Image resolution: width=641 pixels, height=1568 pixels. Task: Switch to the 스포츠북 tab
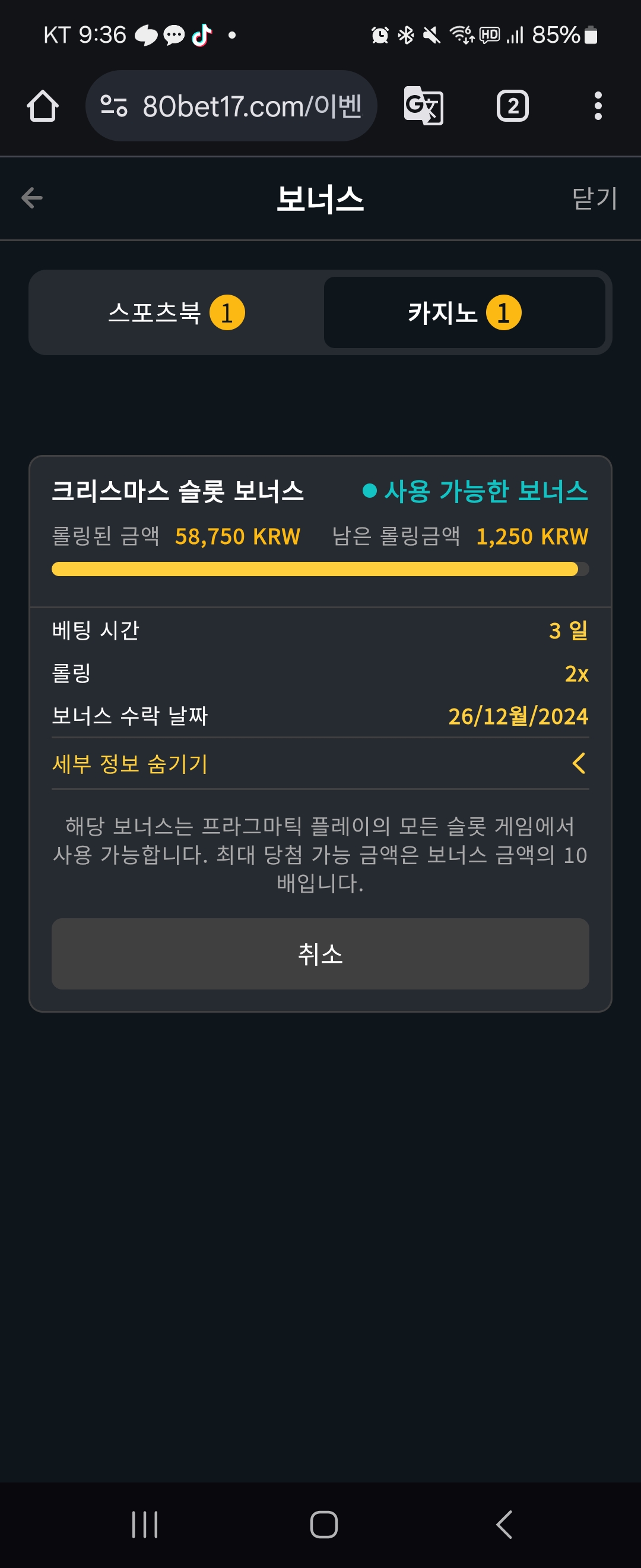pyautogui.click(x=176, y=312)
